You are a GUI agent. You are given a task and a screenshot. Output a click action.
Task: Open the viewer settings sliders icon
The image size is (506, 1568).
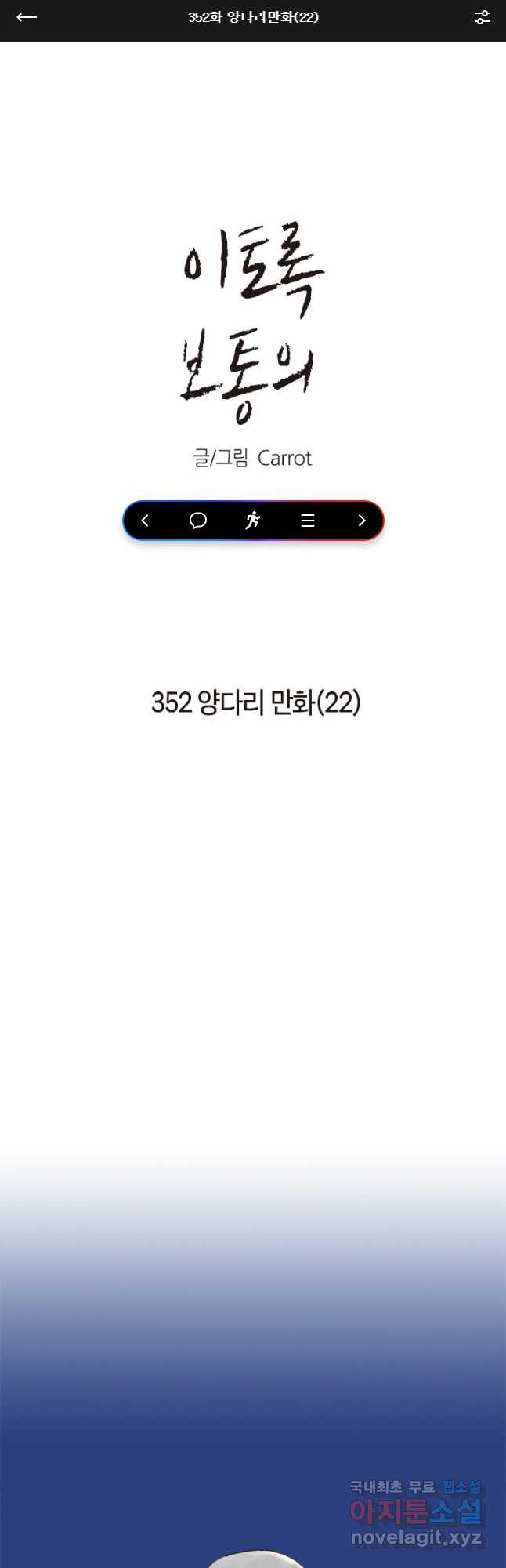click(x=483, y=17)
